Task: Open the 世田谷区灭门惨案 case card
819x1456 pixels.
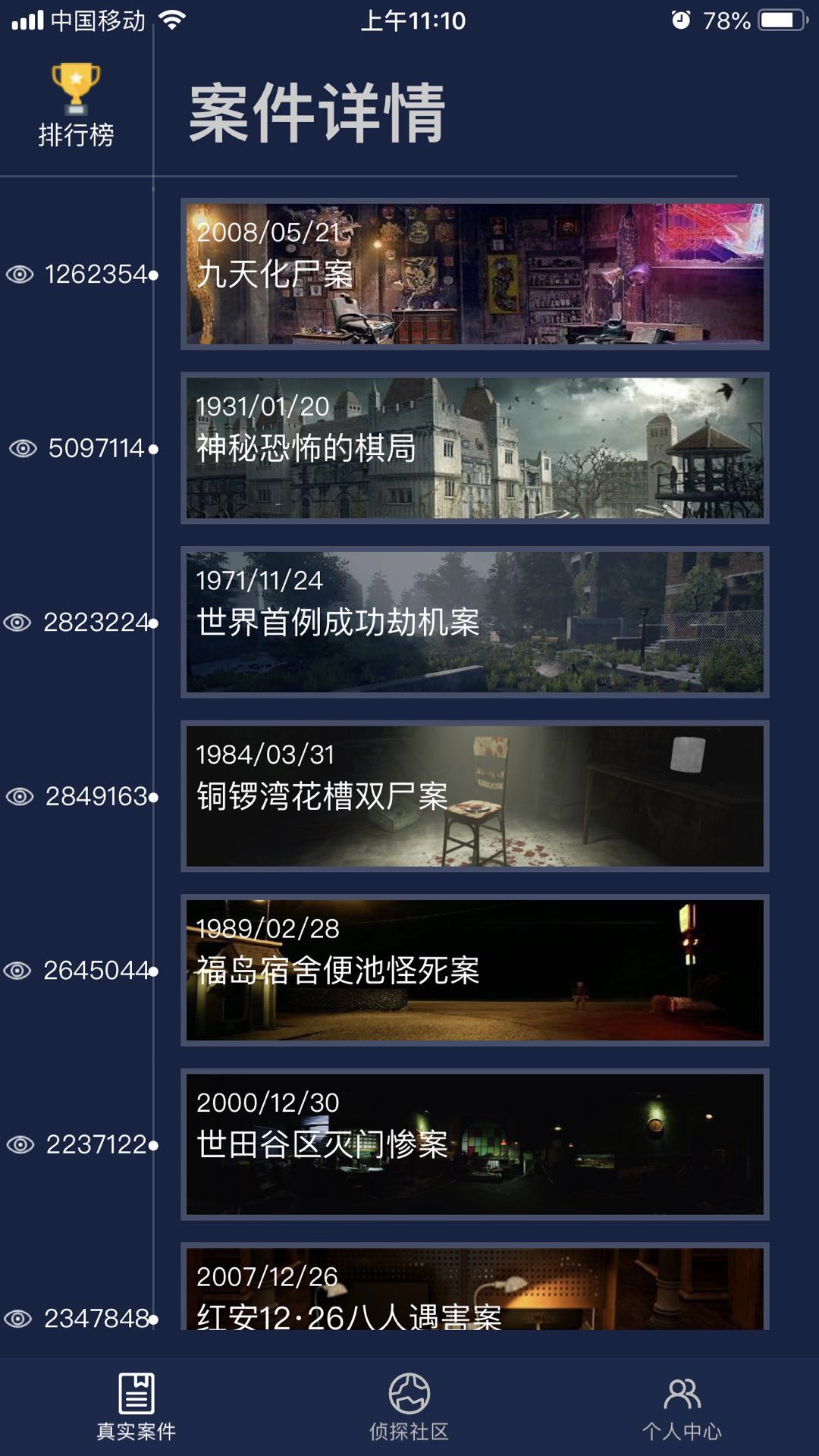Action: (475, 1144)
